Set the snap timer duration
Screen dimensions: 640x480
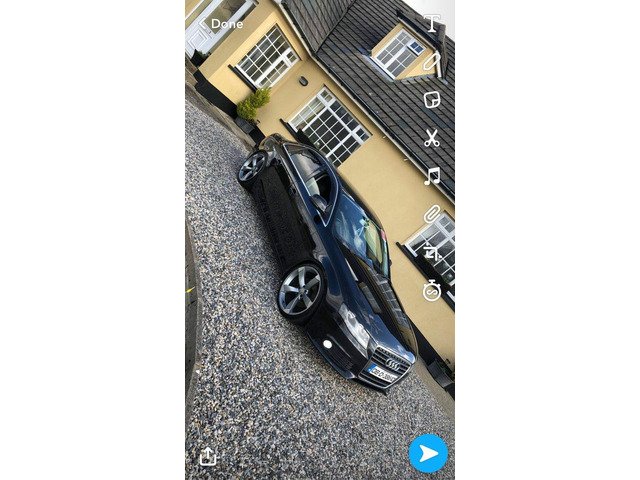(432, 290)
